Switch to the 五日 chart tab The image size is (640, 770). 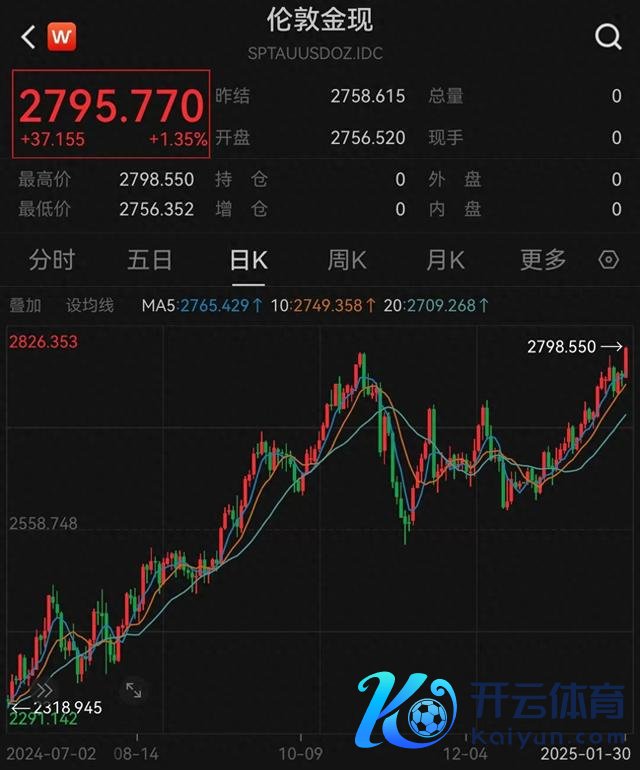click(x=150, y=261)
